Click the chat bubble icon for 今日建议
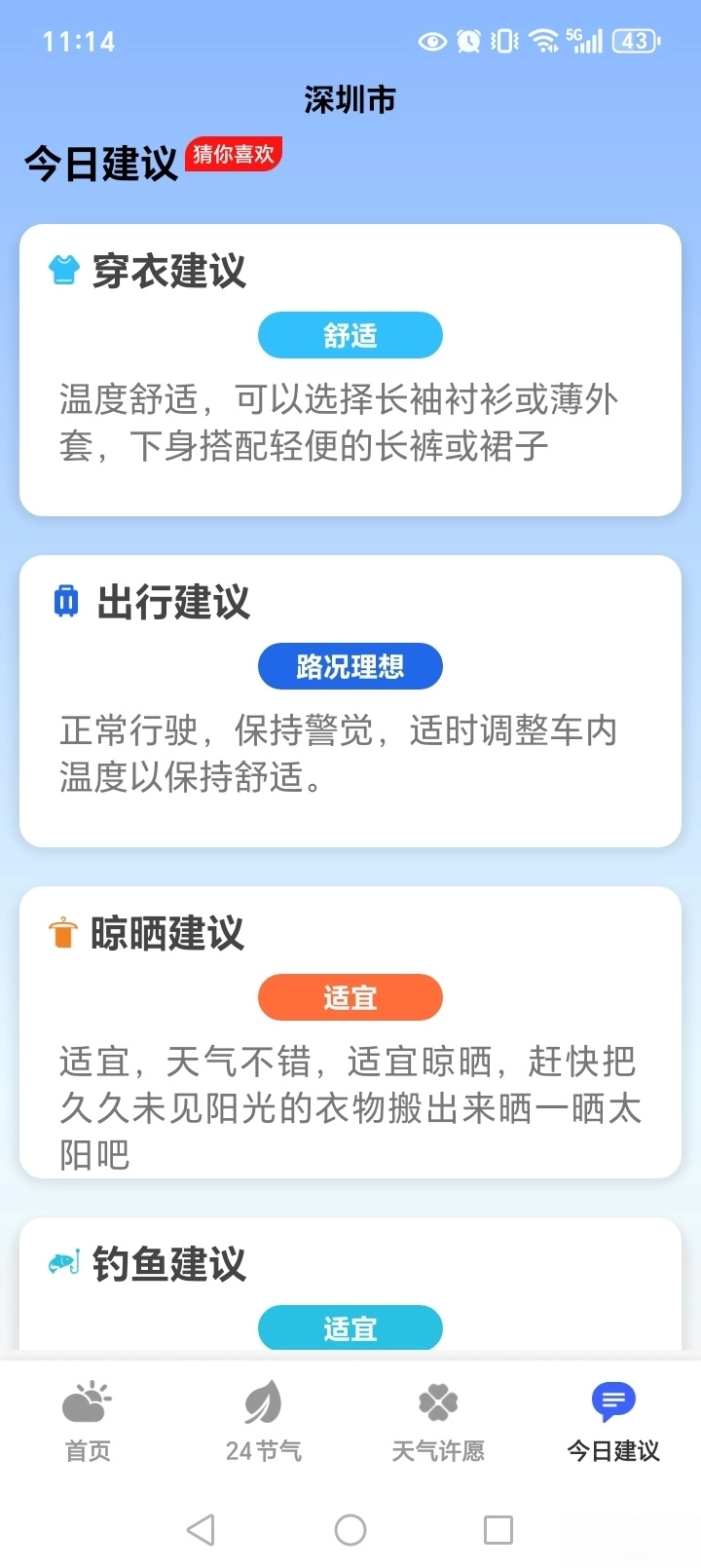This screenshot has height=1568, width=701. click(x=612, y=1399)
